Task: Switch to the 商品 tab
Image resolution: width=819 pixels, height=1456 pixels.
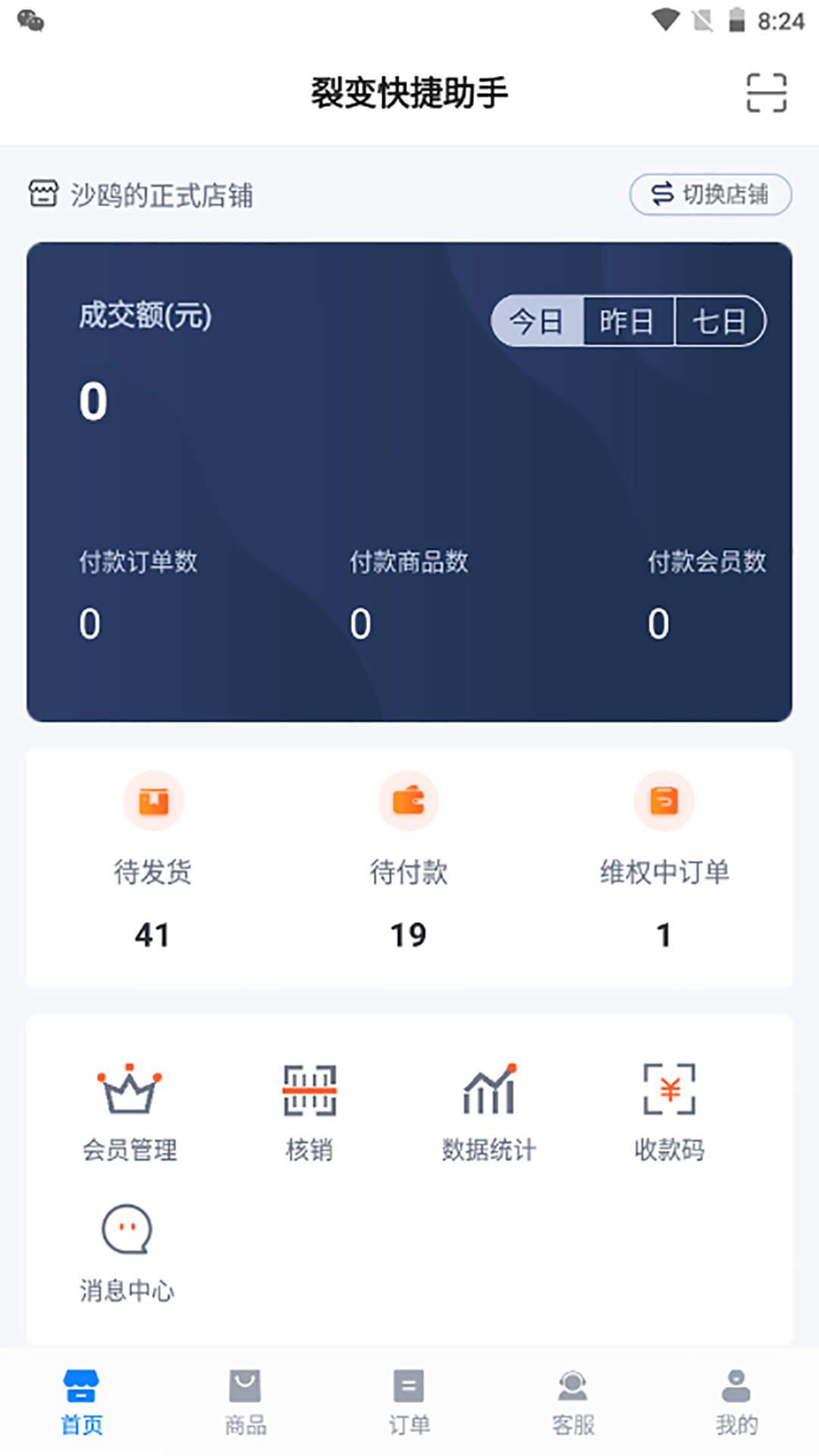Action: pos(246,1402)
